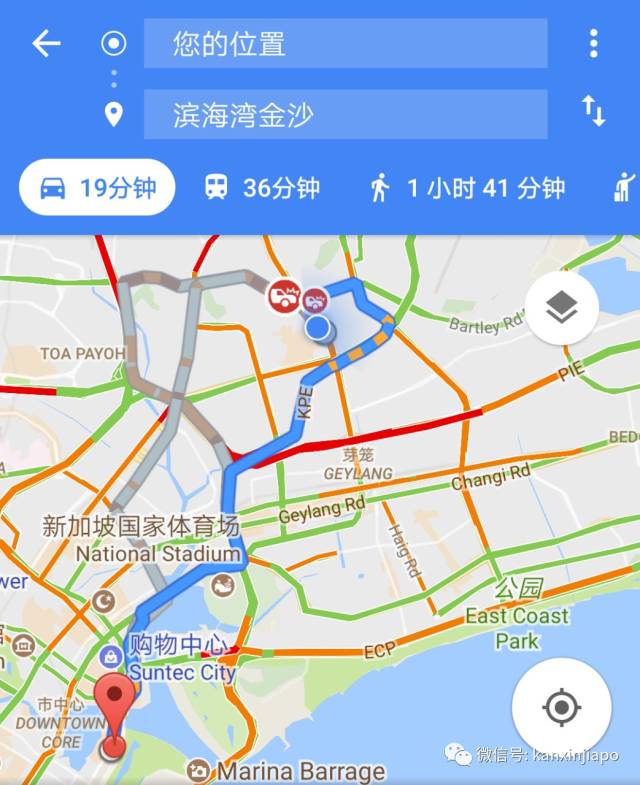This screenshot has height=785, width=640.
Task: Switch to walking mode 1小时41分钟
Action: (467, 187)
